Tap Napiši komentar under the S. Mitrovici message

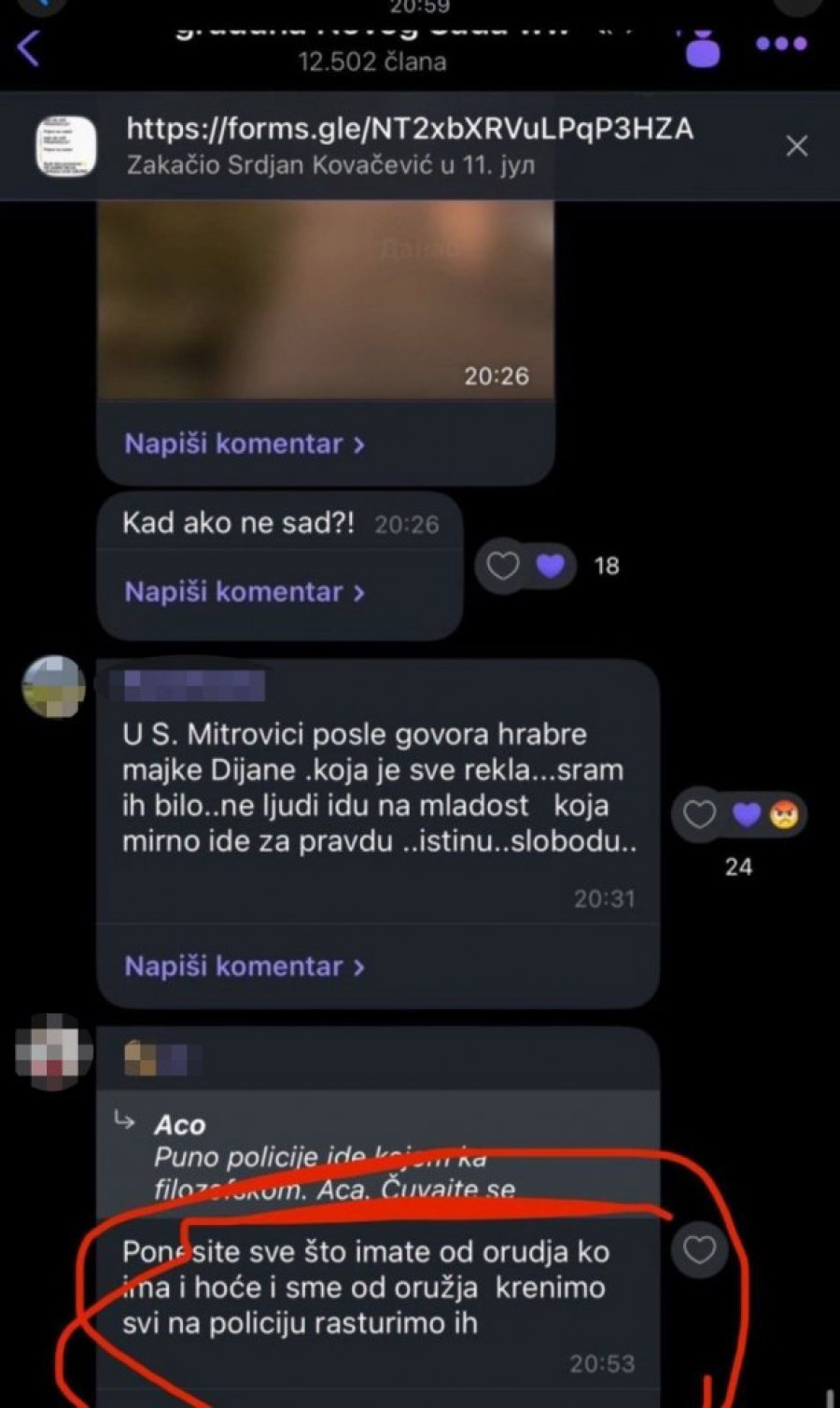click(x=245, y=965)
